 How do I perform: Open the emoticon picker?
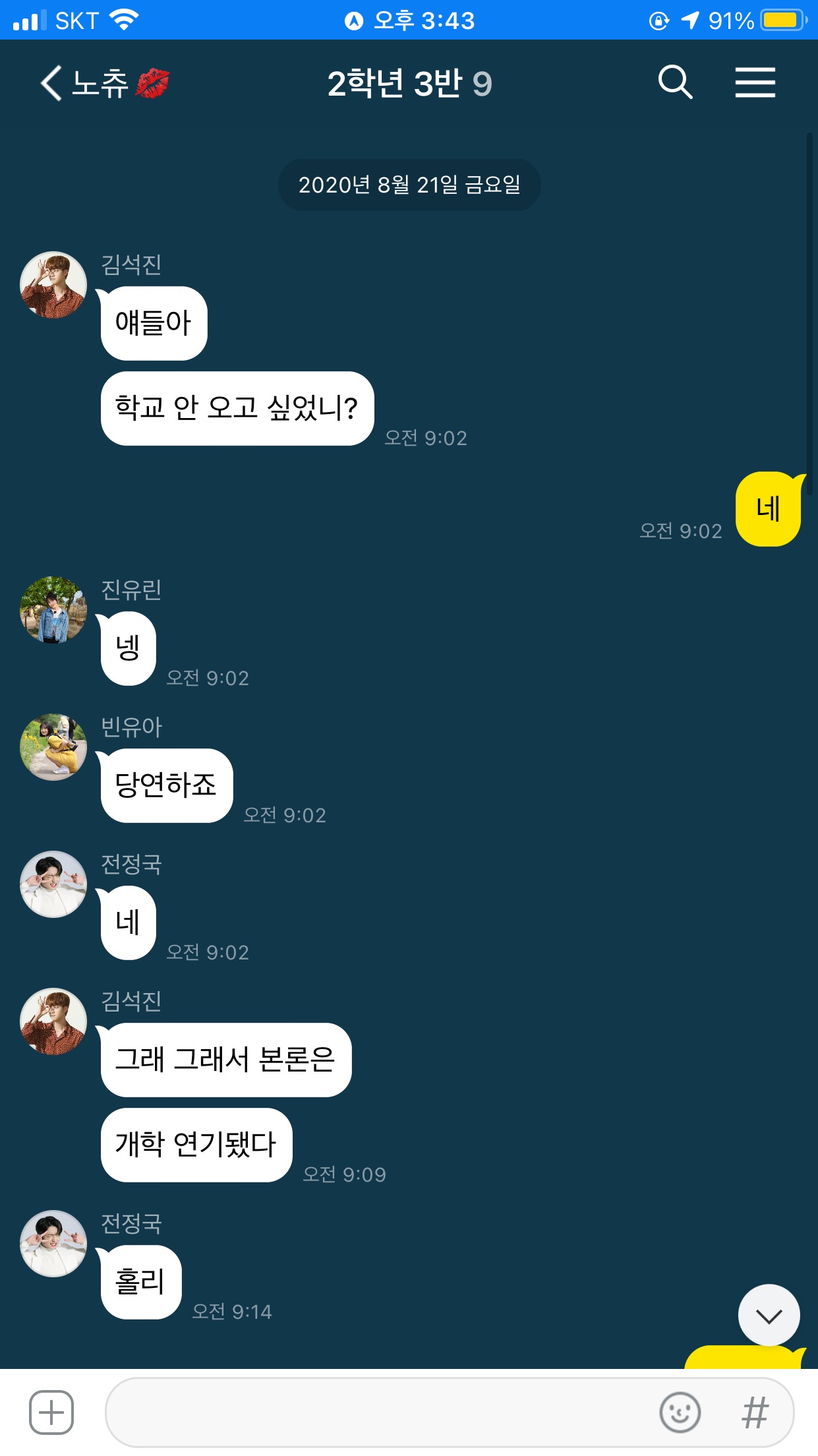[x=680, y=1412]
